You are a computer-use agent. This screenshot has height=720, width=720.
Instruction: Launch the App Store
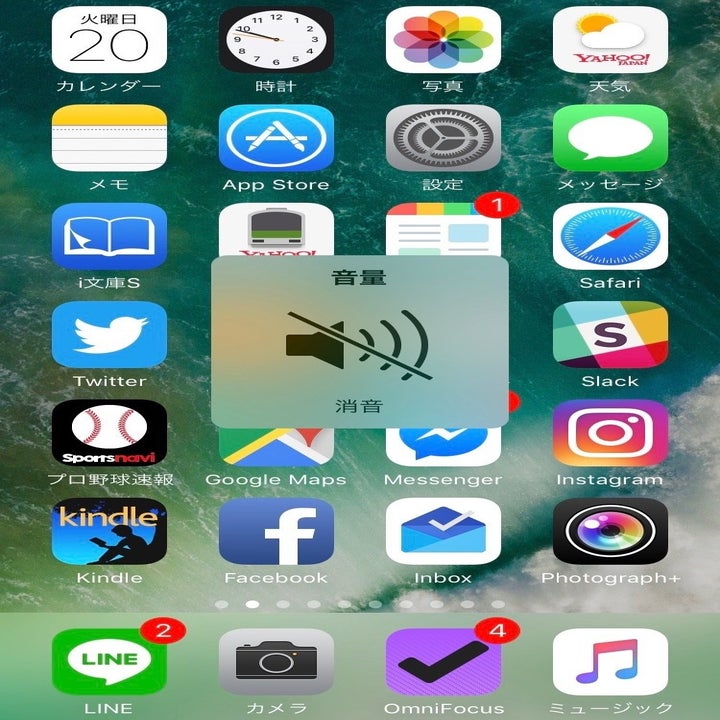[276, 138]
